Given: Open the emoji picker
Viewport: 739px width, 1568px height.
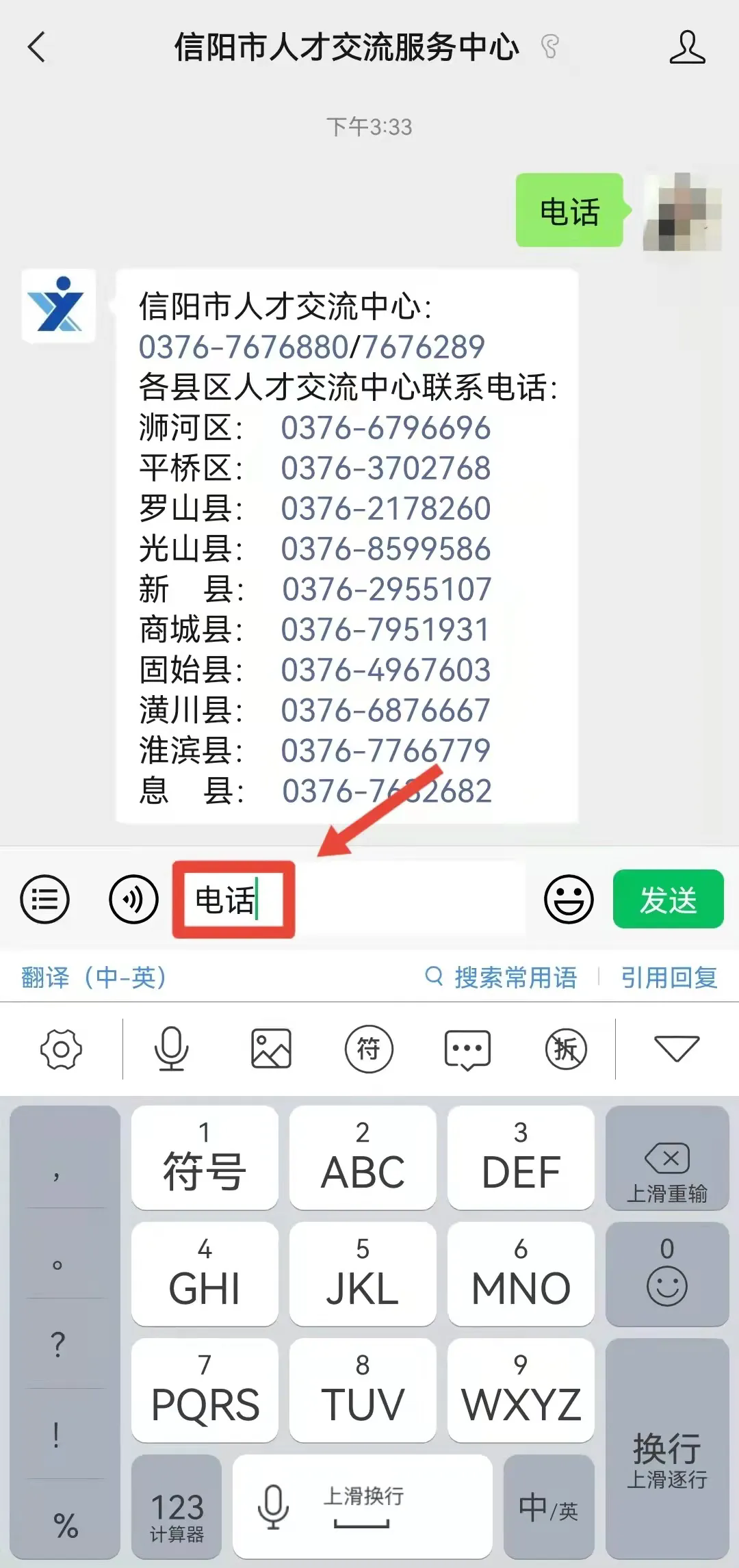Looking at the screenshot, I should coord(569,899).
